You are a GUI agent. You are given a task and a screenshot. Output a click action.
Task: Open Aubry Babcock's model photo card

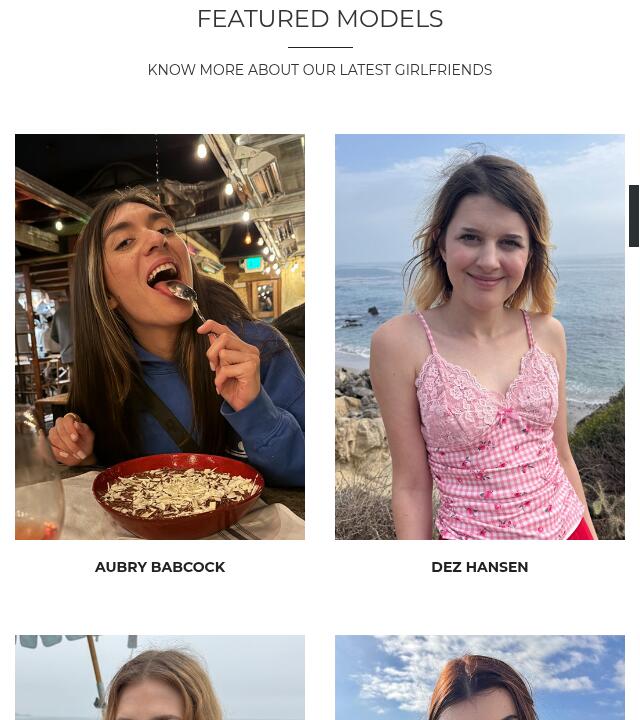tap(160, 337)
